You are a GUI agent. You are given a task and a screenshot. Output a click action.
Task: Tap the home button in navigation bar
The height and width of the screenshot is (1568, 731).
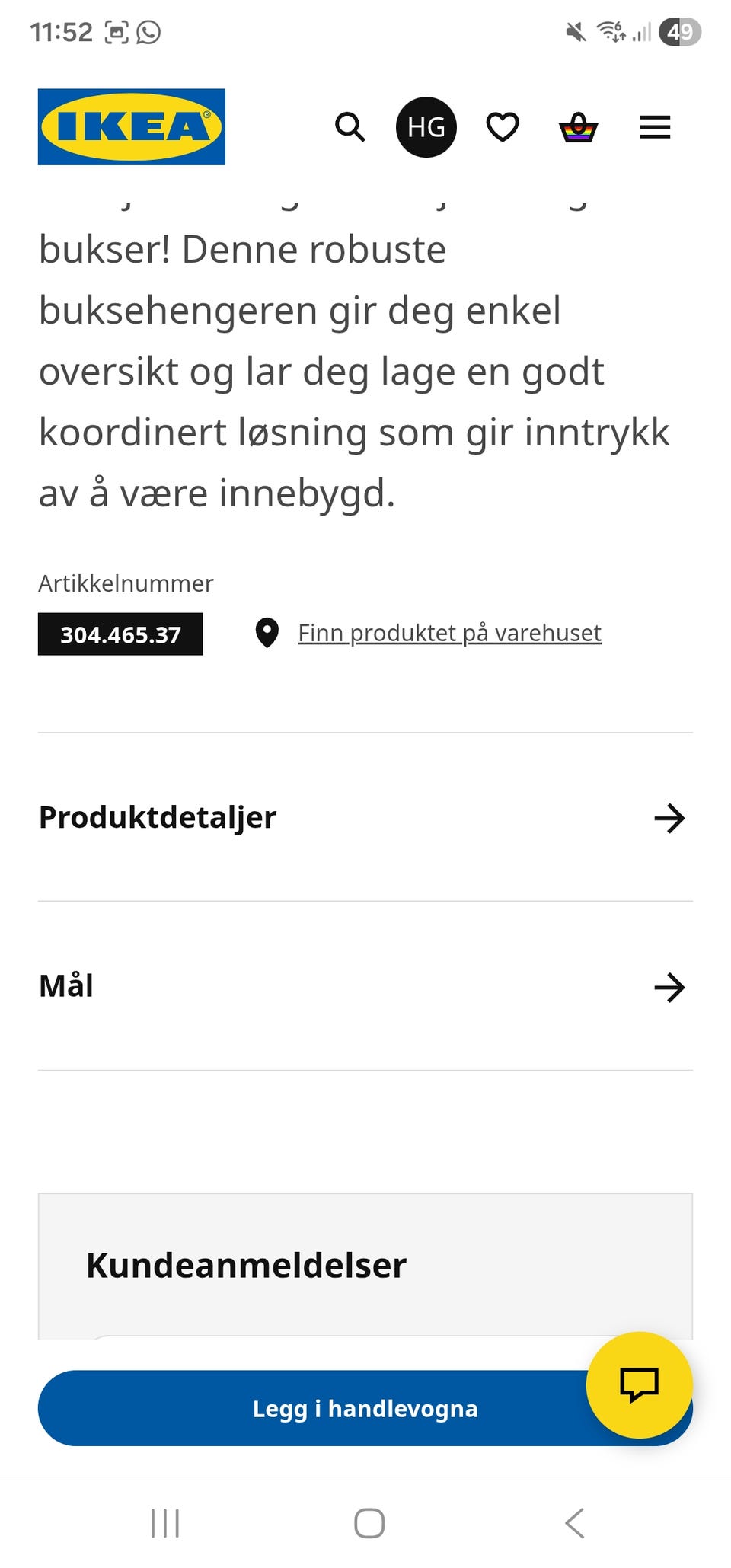(x=369, y=1523)
